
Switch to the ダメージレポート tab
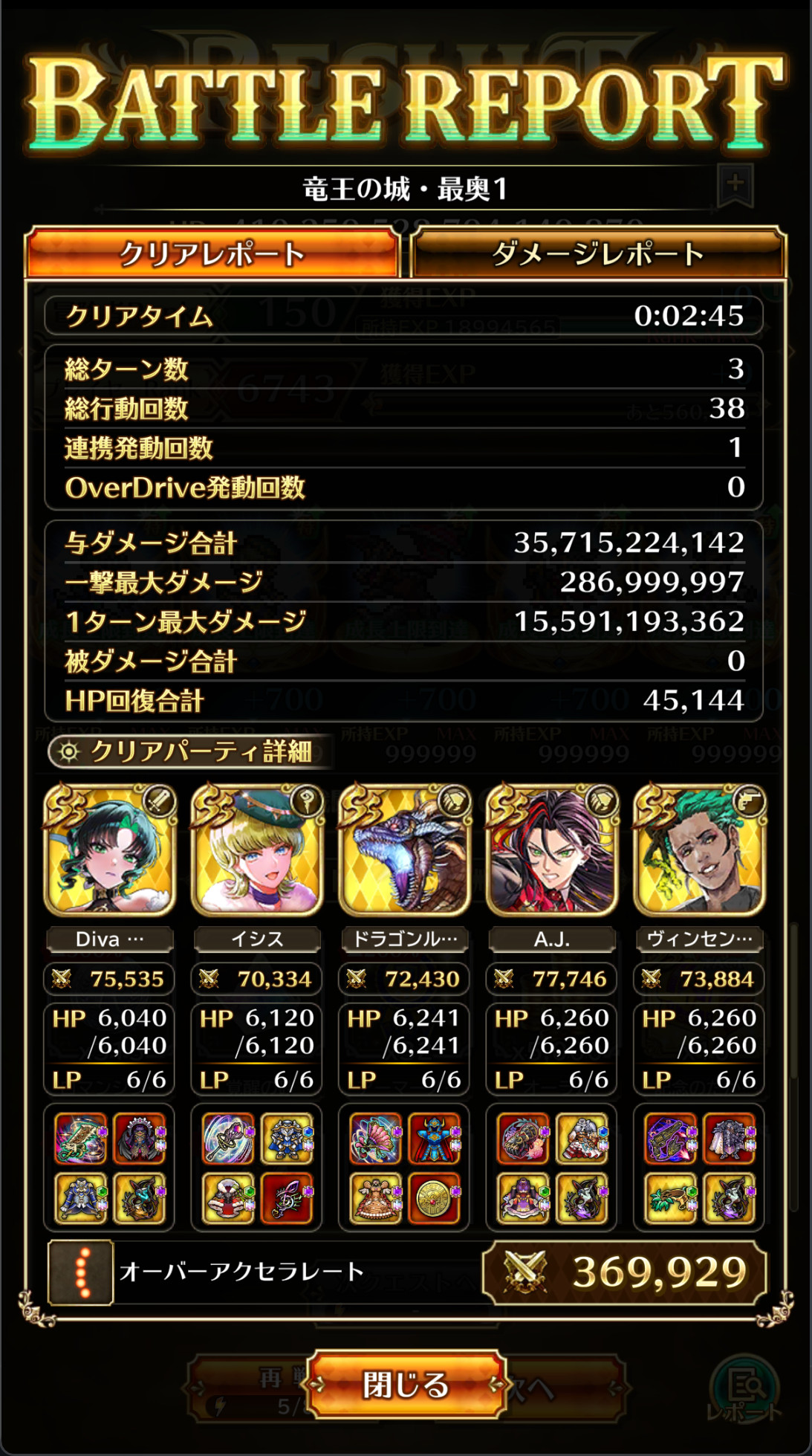click(598, 254)
